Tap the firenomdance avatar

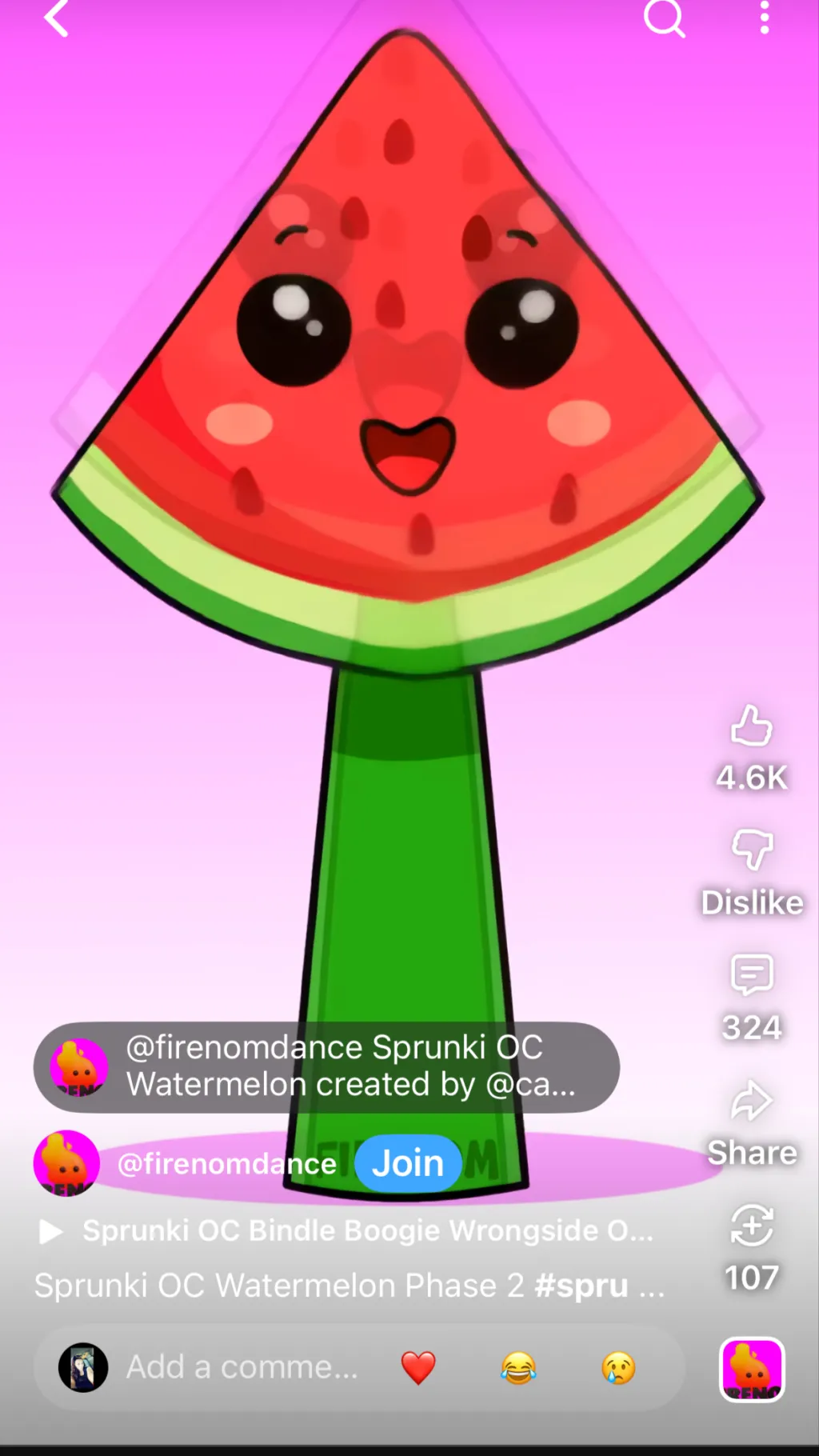pos(66,1162)
